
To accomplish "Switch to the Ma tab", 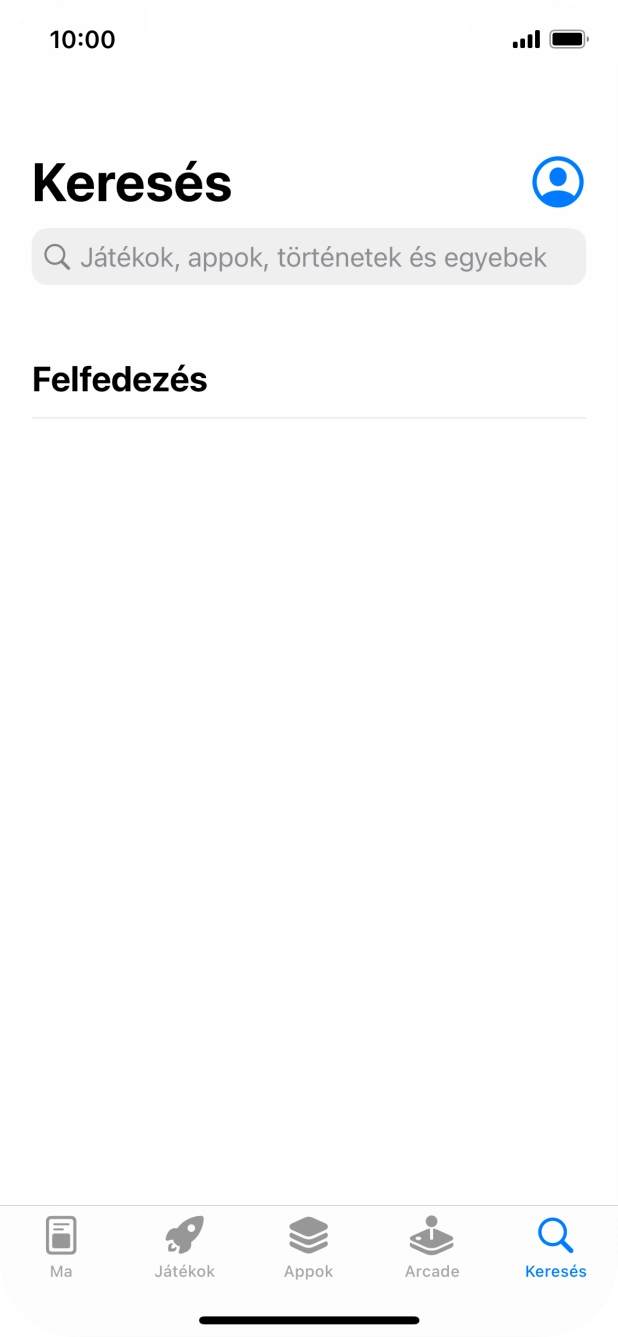I will click(x=61, y=1246).
